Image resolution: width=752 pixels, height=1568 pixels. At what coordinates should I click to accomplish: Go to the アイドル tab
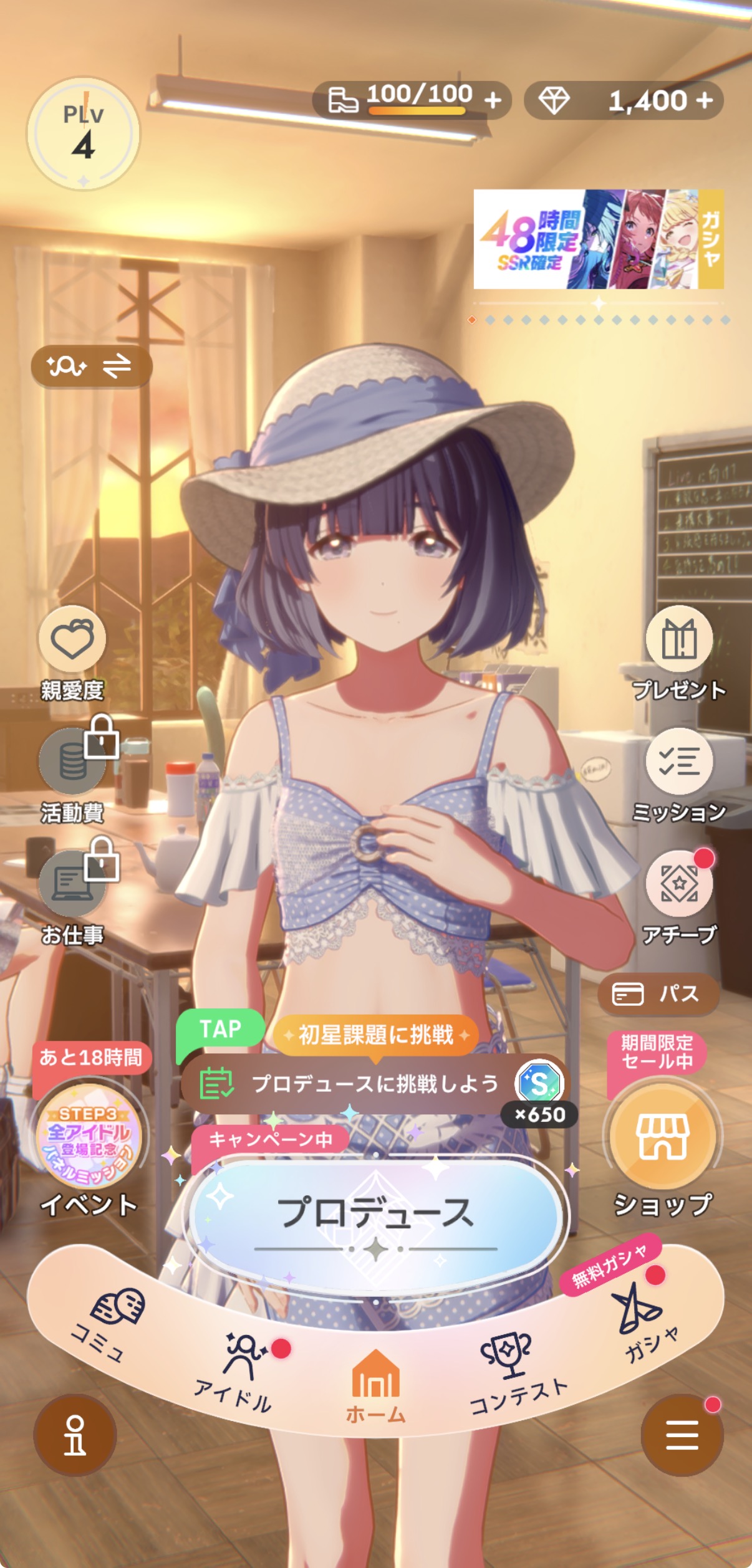pyautogui.click(x=240, y=1370)
